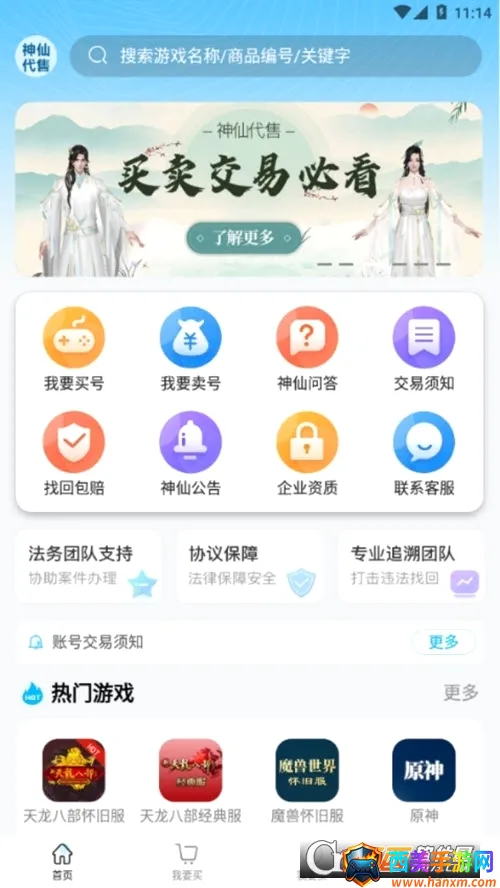Viewport: 500px width, 888px height.
Task: Open 交易须知
Action: [424, 349]
